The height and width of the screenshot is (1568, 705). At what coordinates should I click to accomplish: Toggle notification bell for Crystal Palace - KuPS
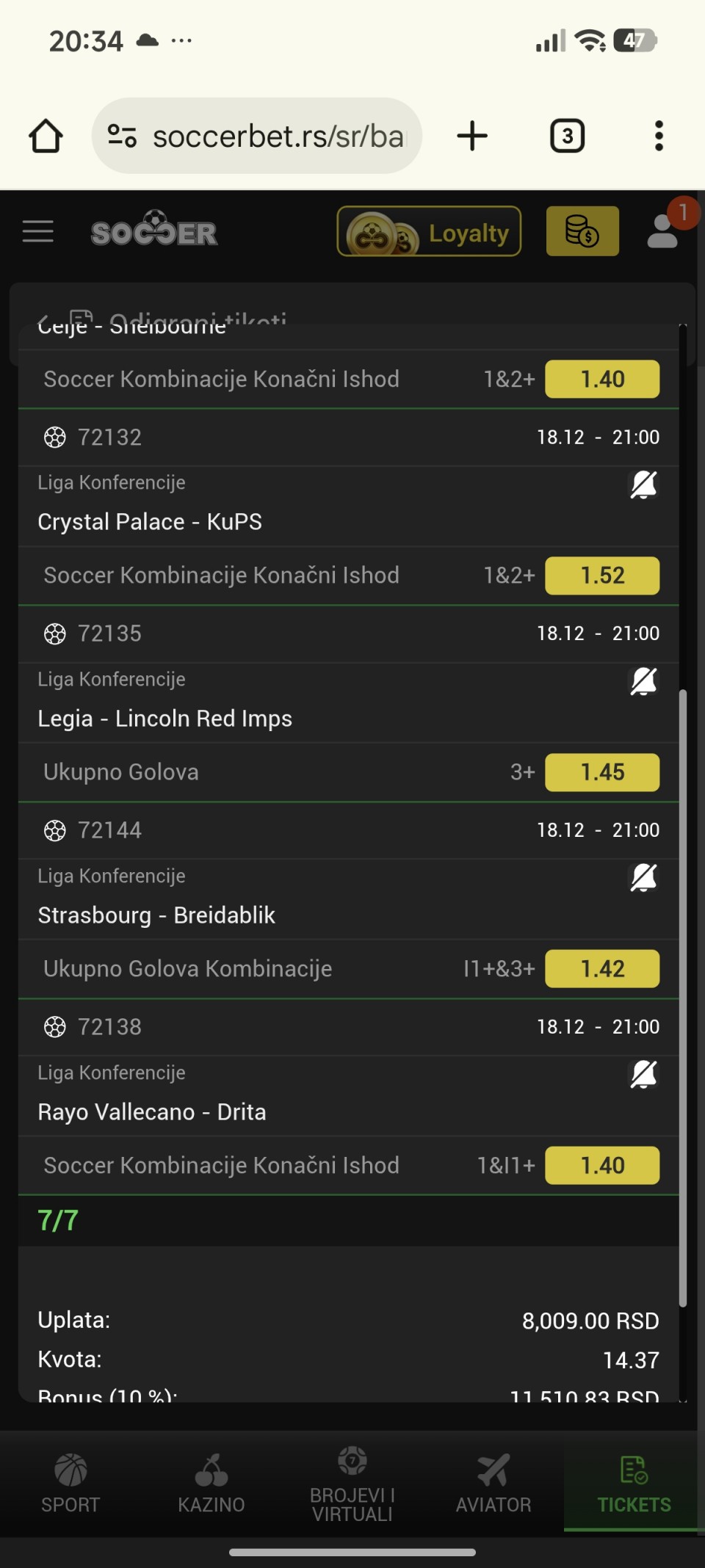643,485
